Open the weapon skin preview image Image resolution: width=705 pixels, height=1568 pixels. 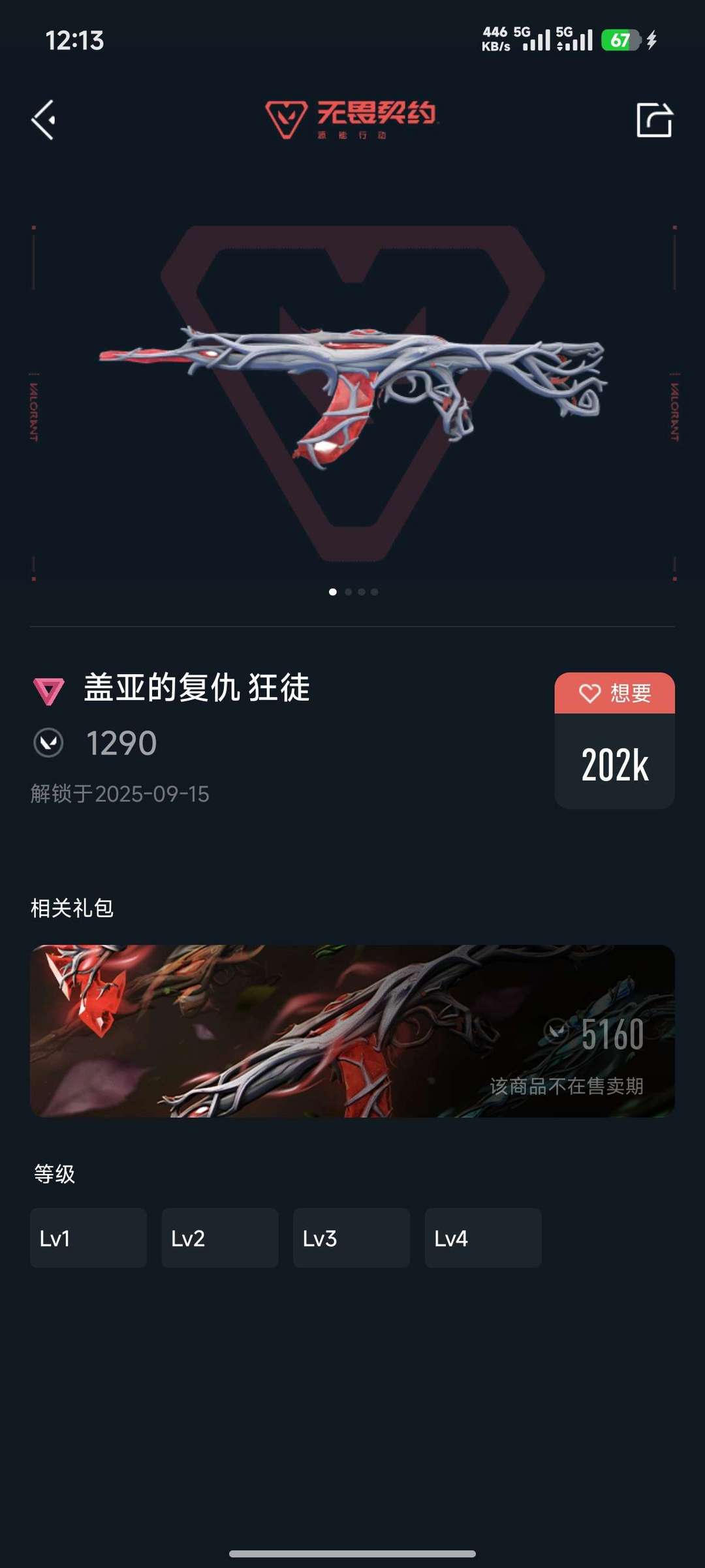352,392
